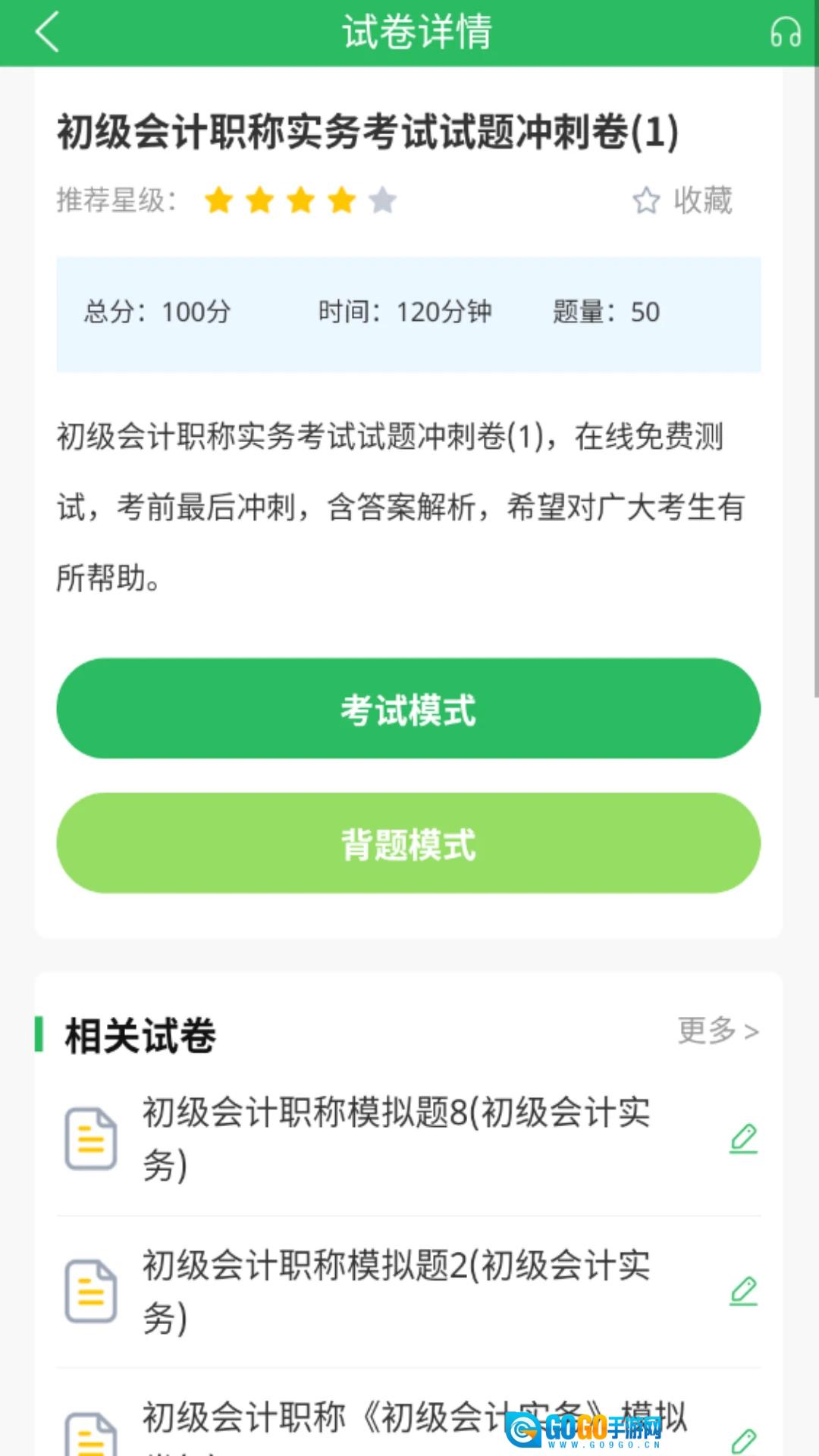Screen dimensions: 819x1456
Task: Go back from the 试卷详情 page
Action: click(47, 33)
